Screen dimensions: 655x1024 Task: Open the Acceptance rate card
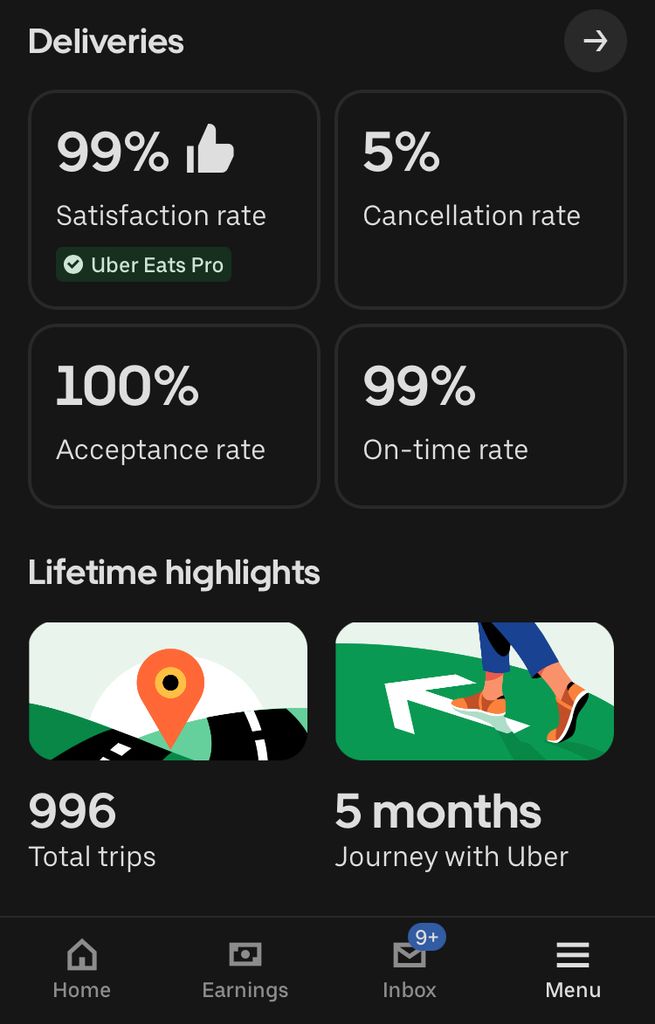pos(174,416)
